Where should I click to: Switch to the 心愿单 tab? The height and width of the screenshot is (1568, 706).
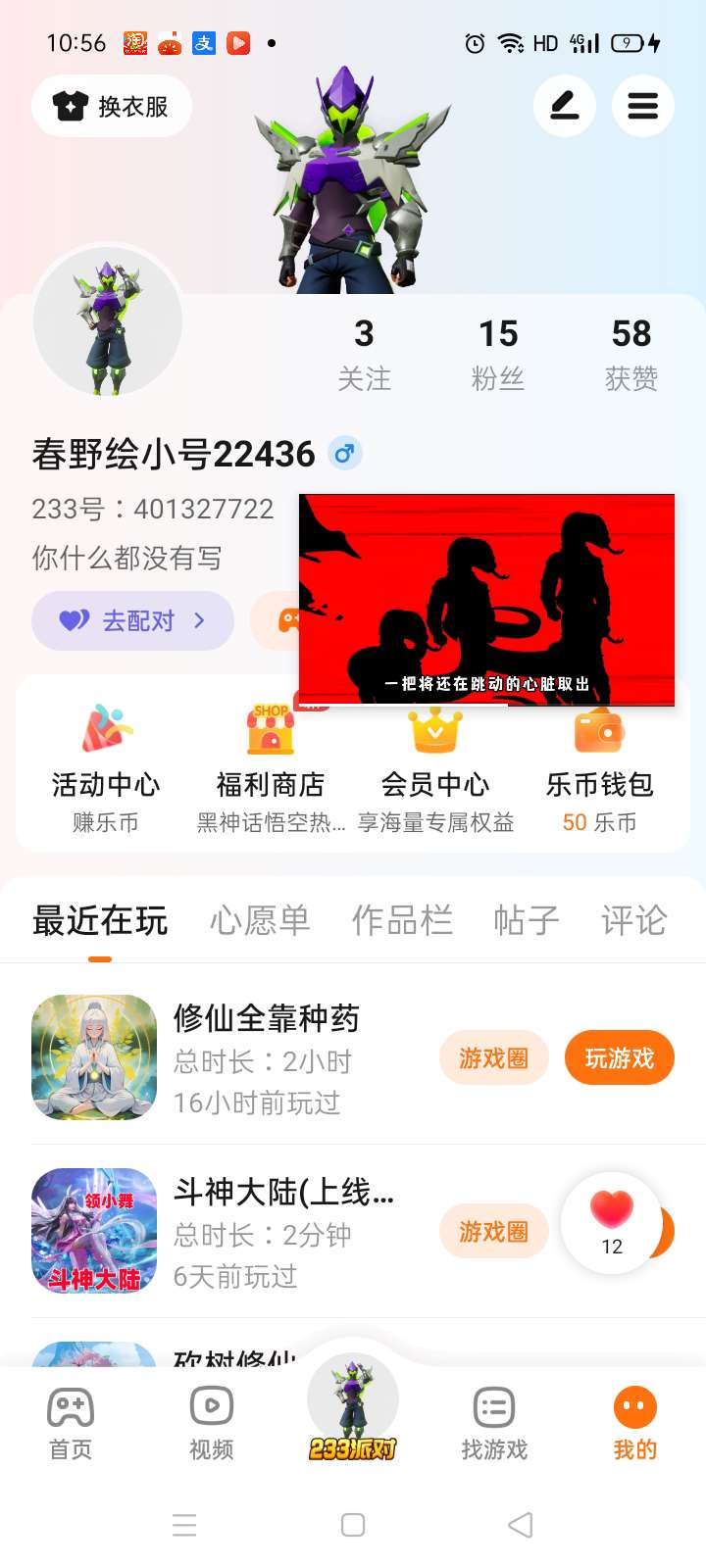260,920
